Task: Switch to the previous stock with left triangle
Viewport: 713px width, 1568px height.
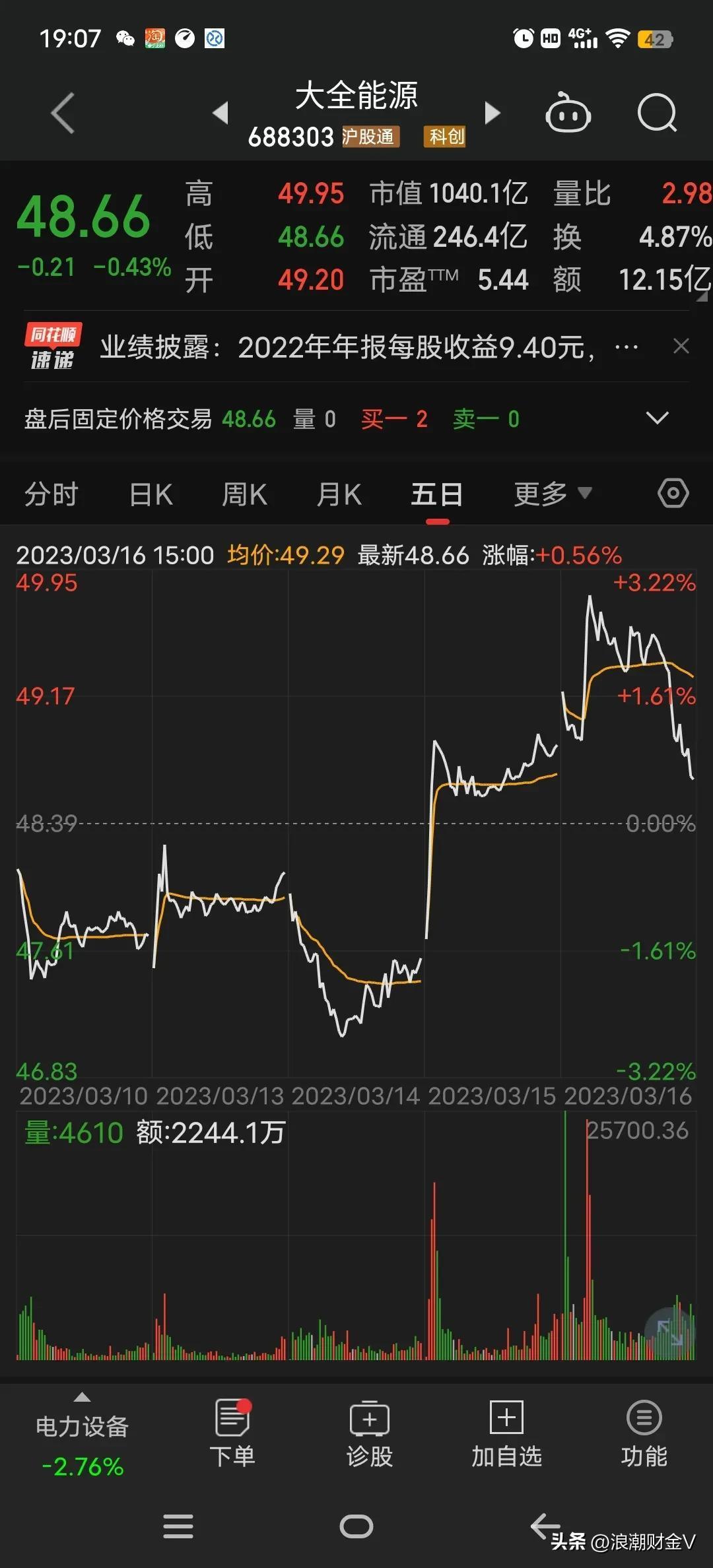Action: coord(221,112)
